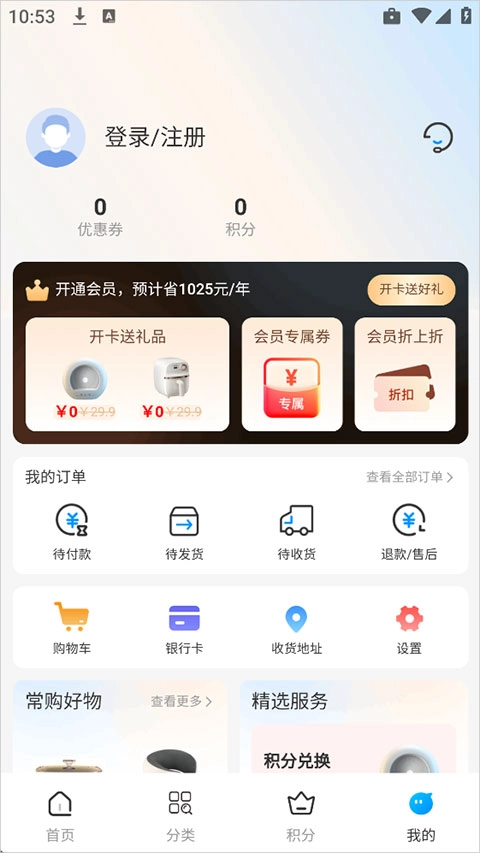Open the customer service headset icon
The height and width of the screenshot is (853, 480).
[x=438, y=138]
